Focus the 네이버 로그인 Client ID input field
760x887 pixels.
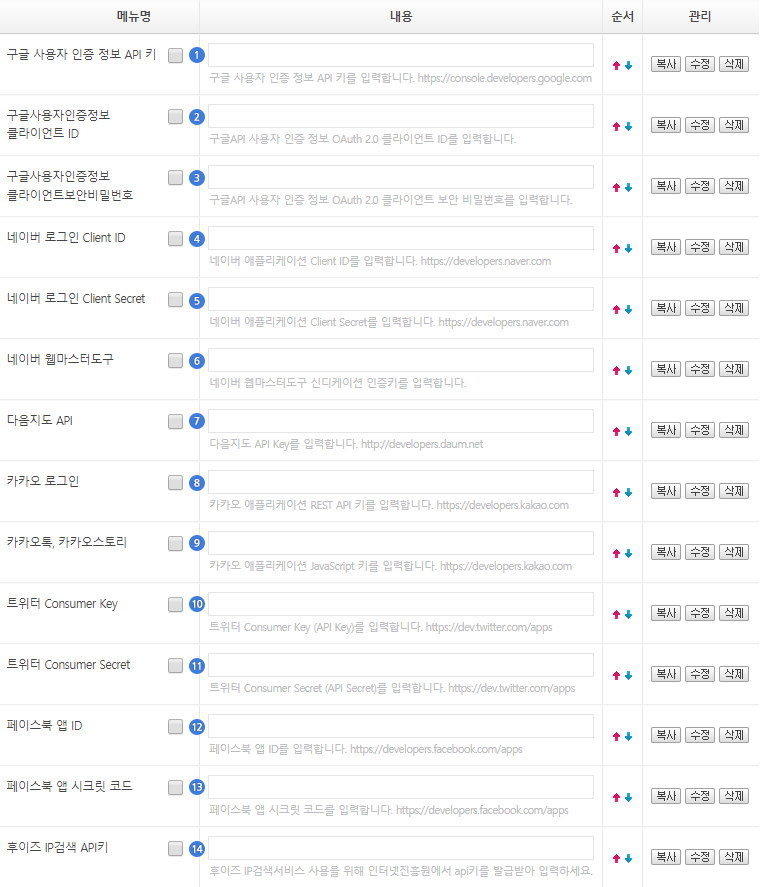click(x=400, y=238)
